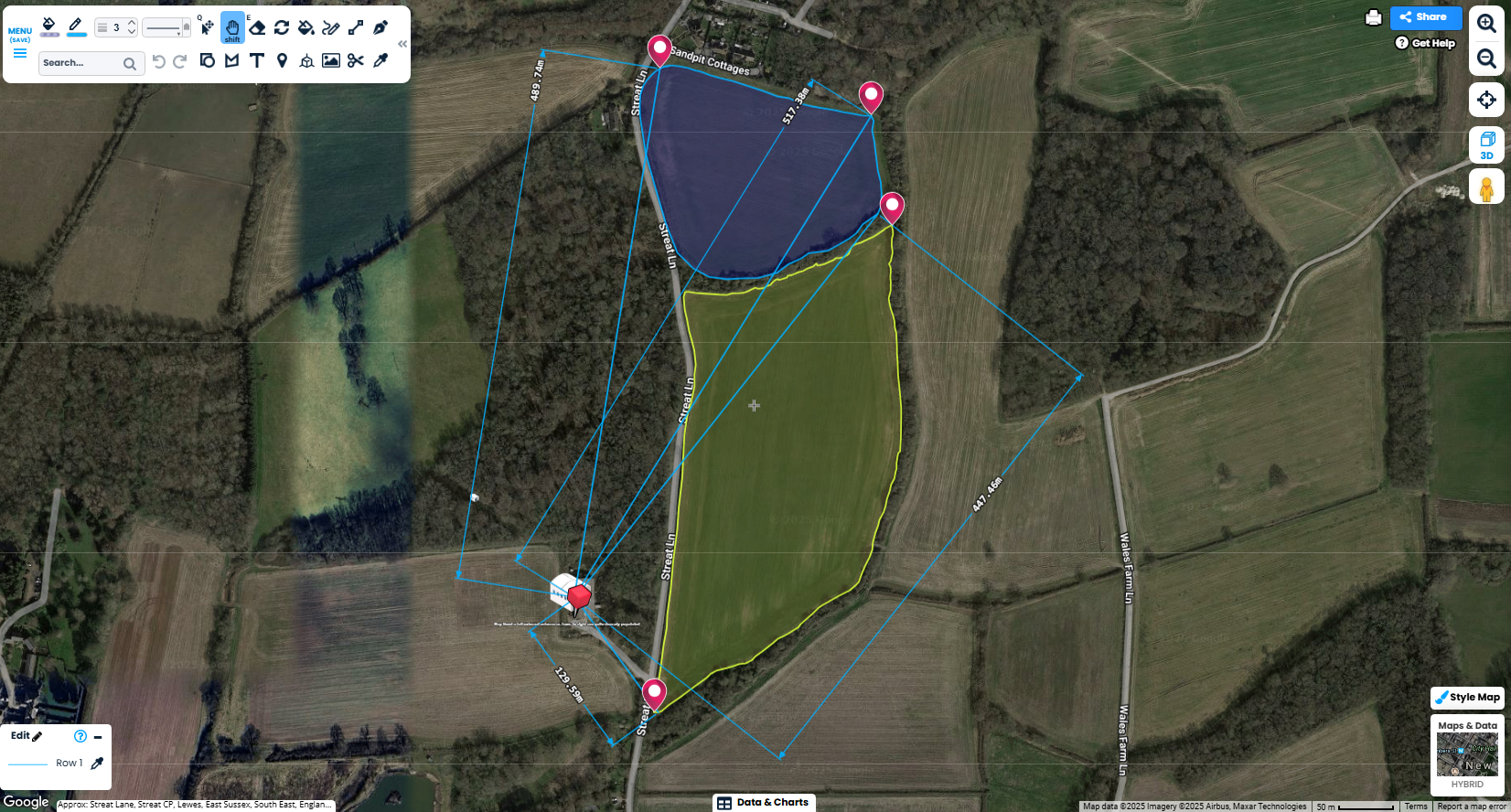Switch to 3D view

pos(1486,144)
